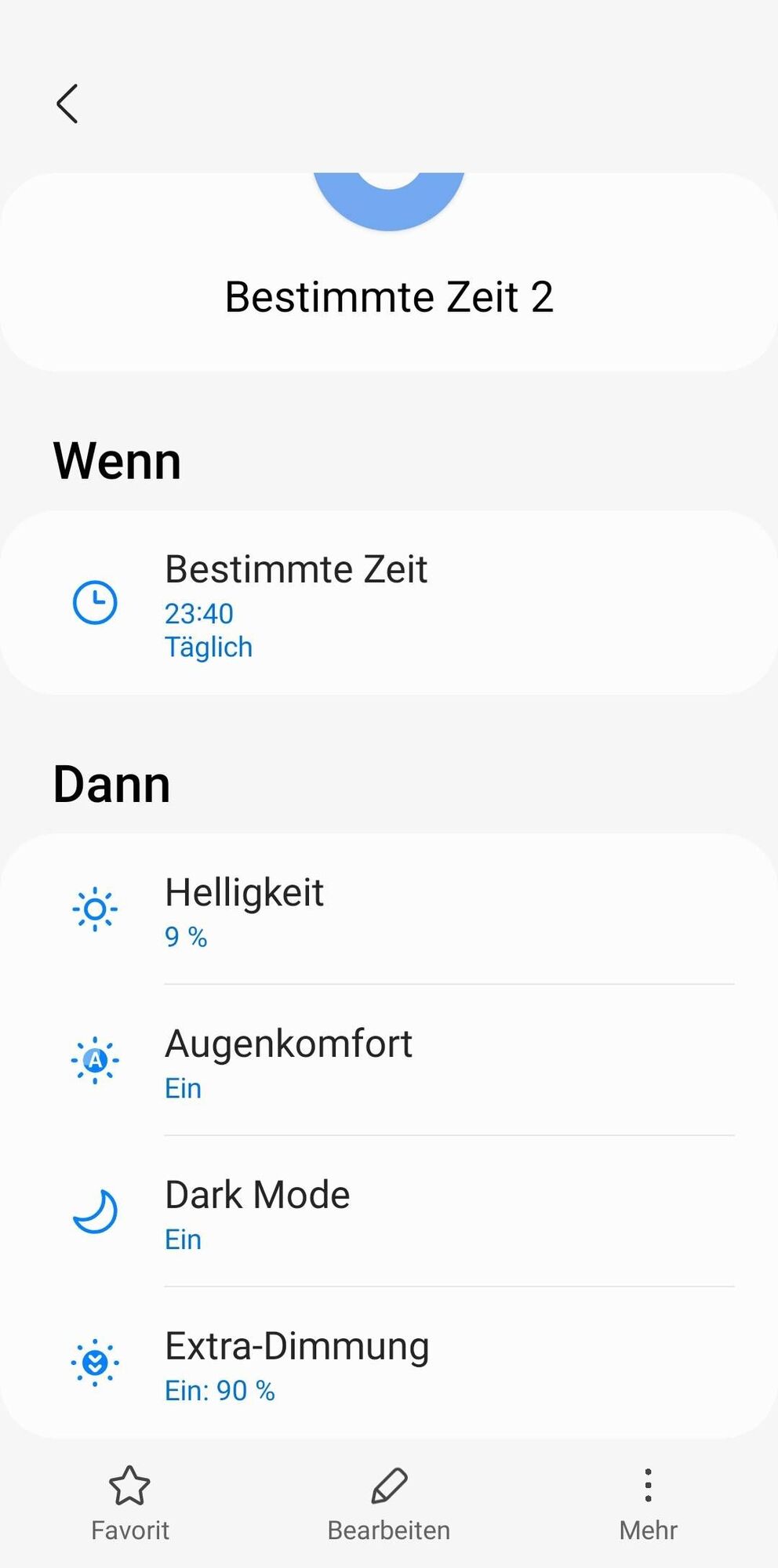778x1568 pixels.
Task: Mark this routine as Favorit
Action: [x=130, y=1504]
